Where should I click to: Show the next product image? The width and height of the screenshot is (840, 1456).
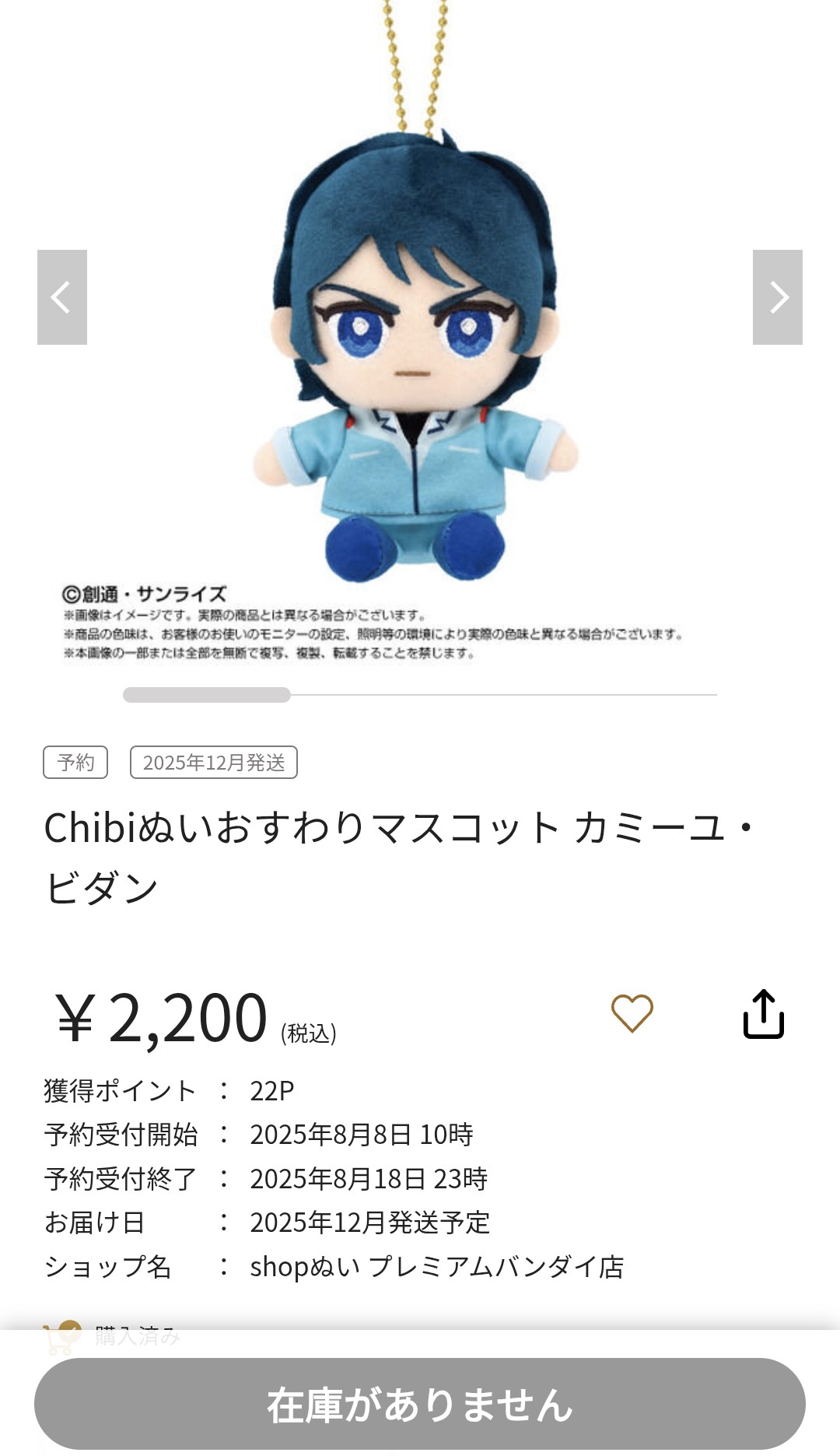point(777,297)
